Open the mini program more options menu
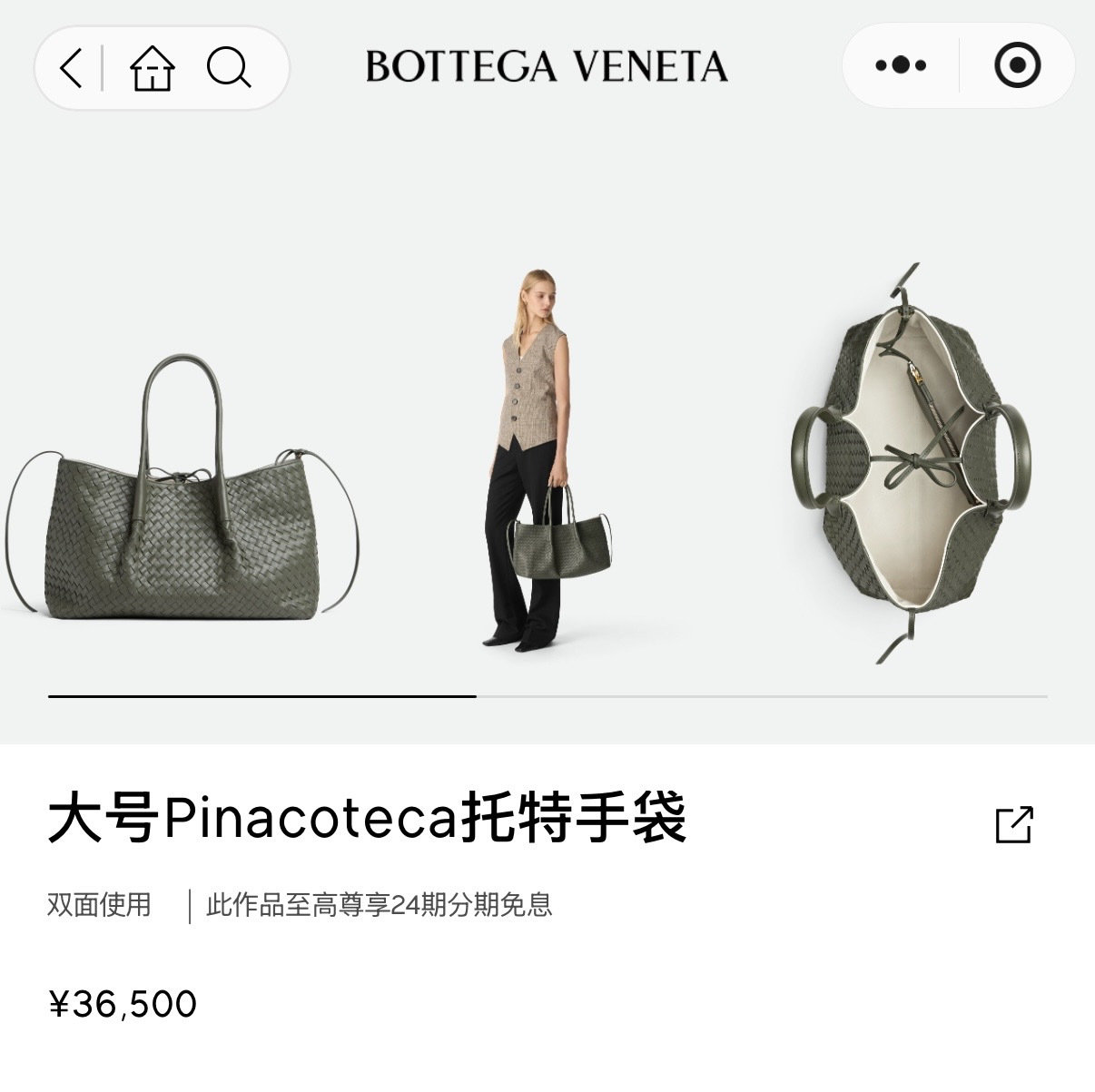Viewport: 1095px width, 1092px height. (x=900, y=66)
